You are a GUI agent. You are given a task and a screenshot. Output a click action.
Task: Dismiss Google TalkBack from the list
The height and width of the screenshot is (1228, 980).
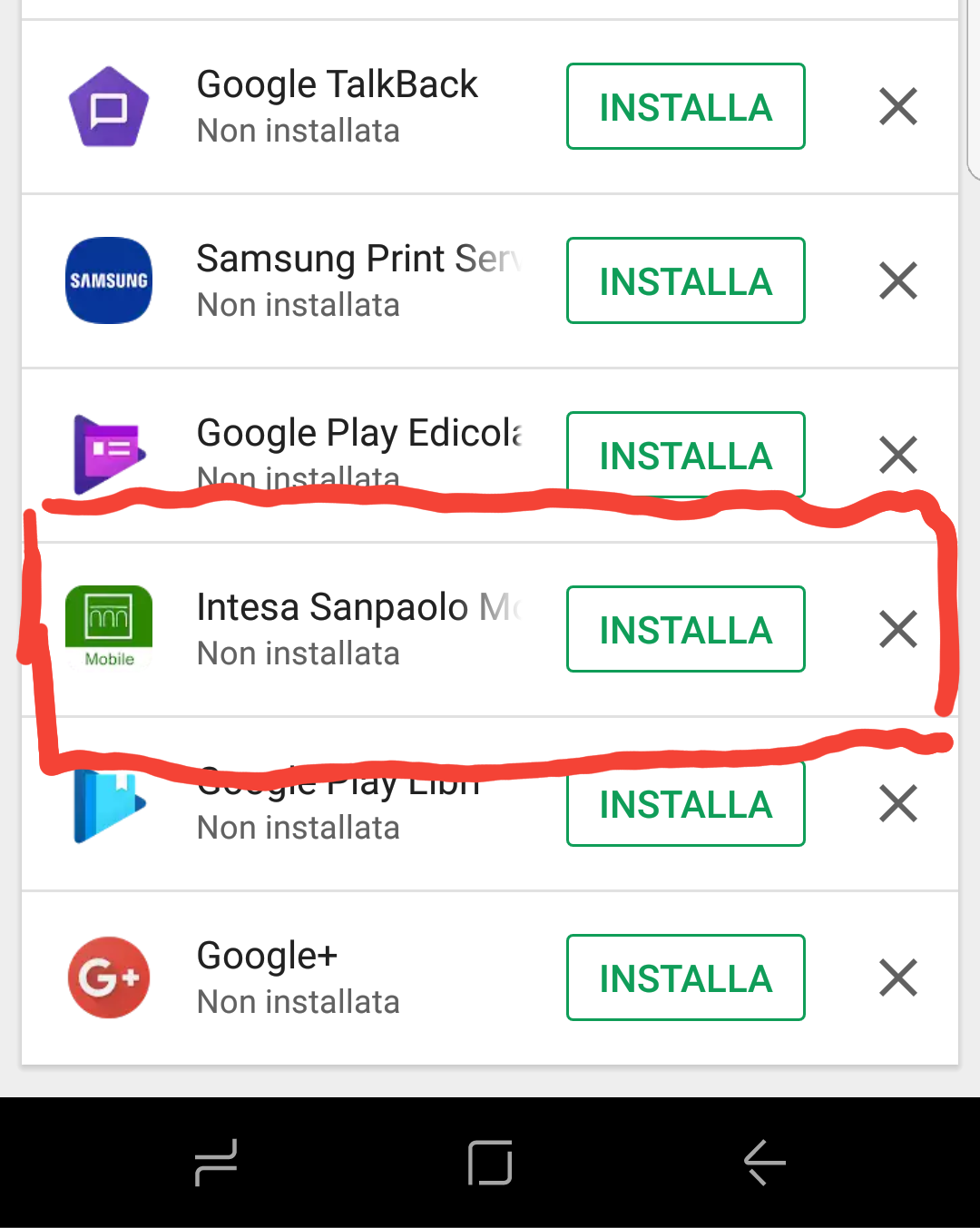897,107
